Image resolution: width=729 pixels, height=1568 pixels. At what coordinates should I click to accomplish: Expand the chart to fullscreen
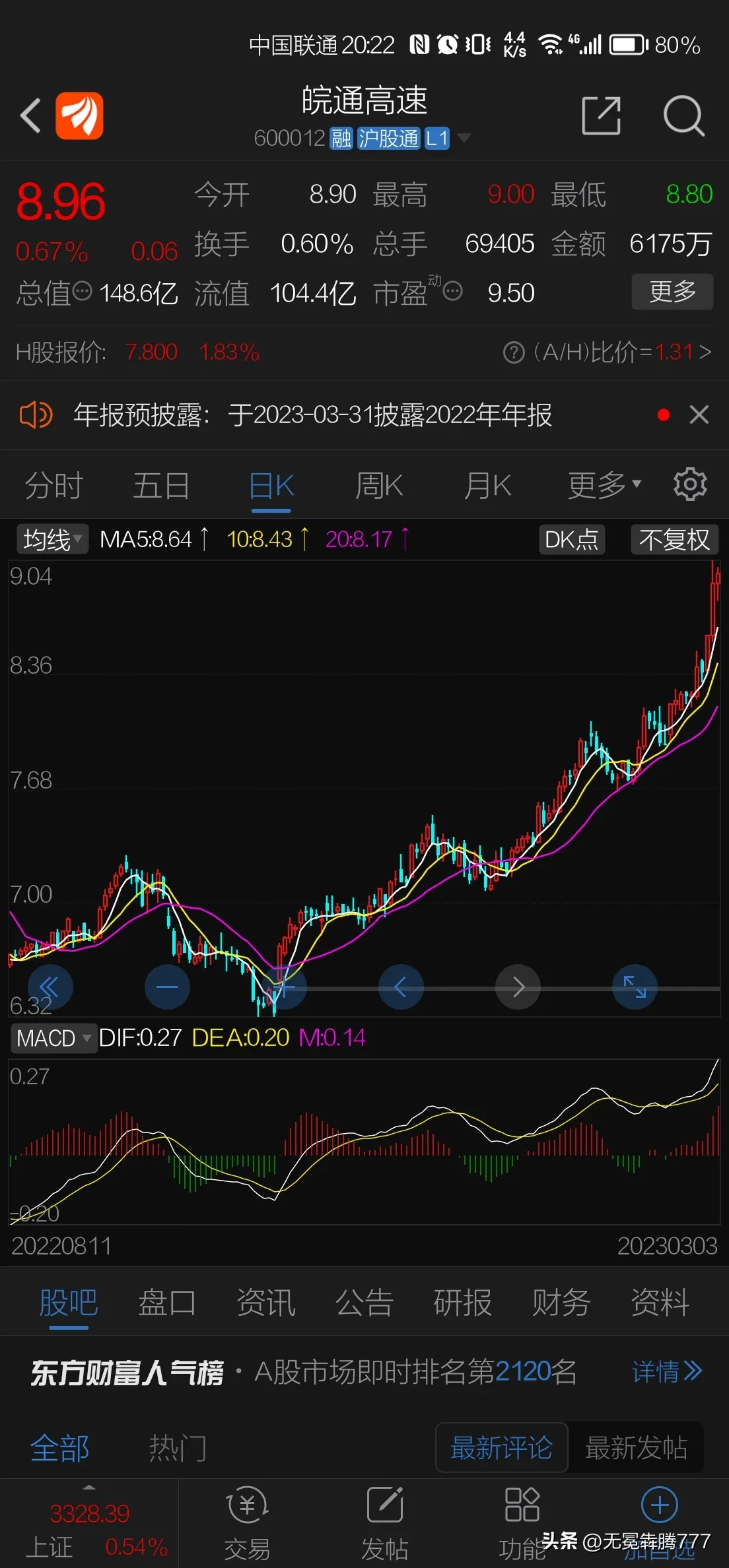(x=635, y=987)
